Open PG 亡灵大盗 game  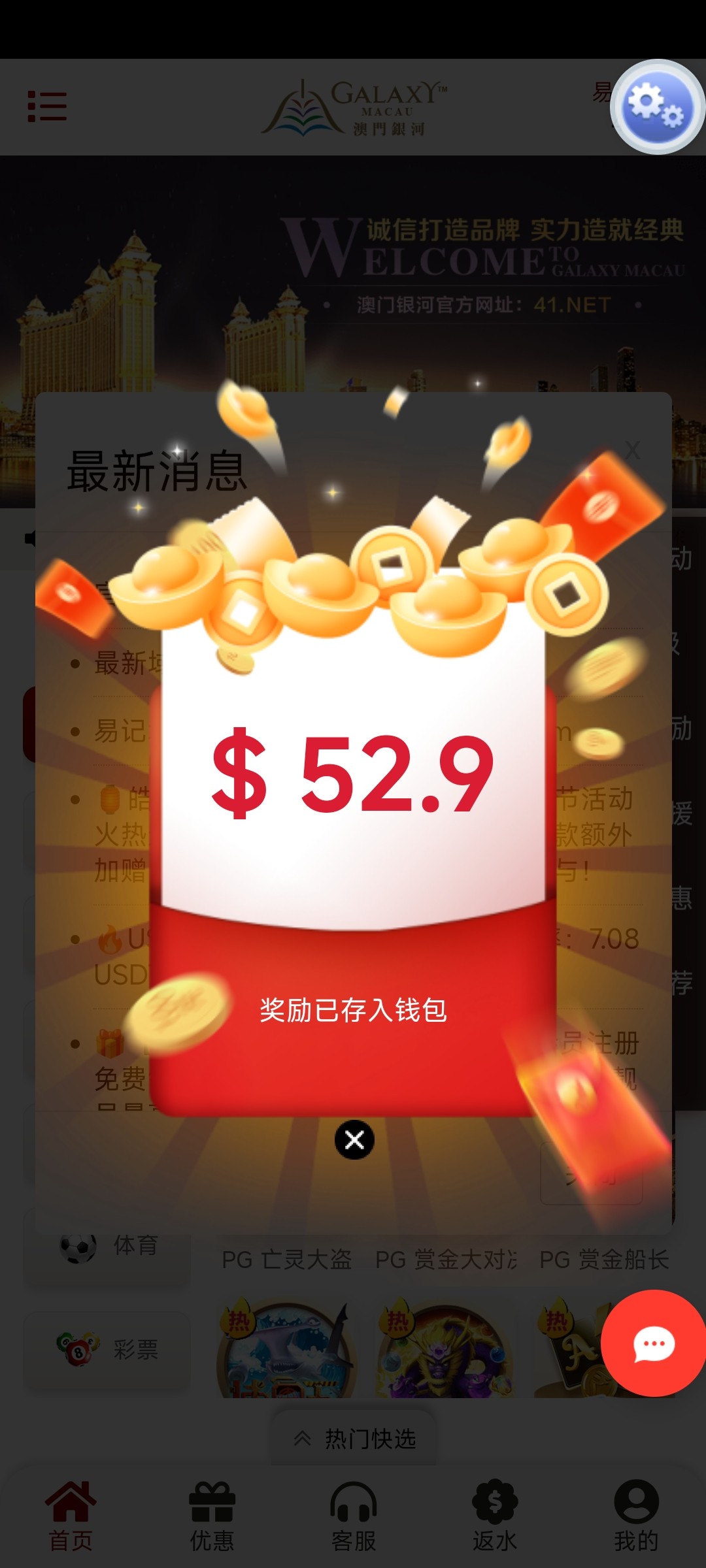pos(287,1346)
